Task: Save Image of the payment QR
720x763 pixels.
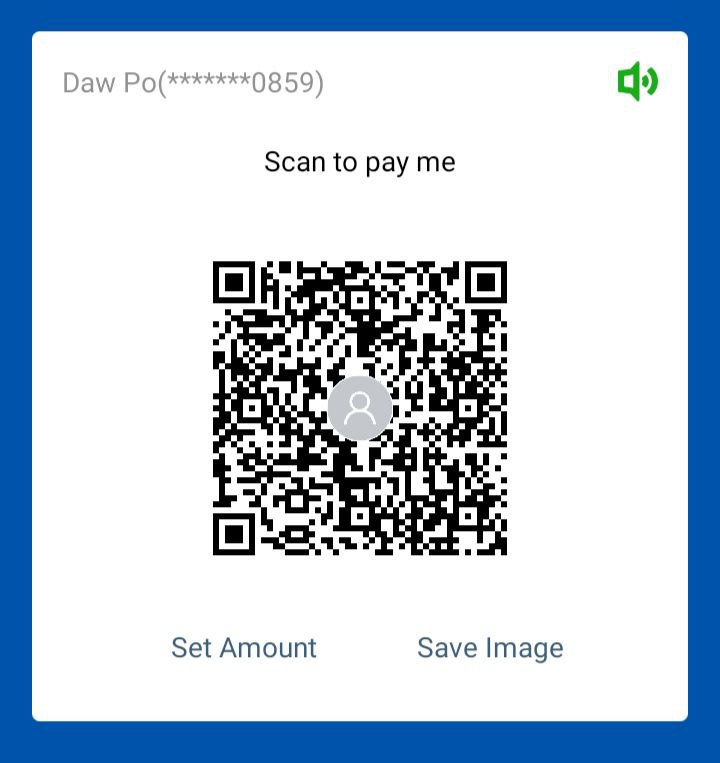Action: (490, 648)
